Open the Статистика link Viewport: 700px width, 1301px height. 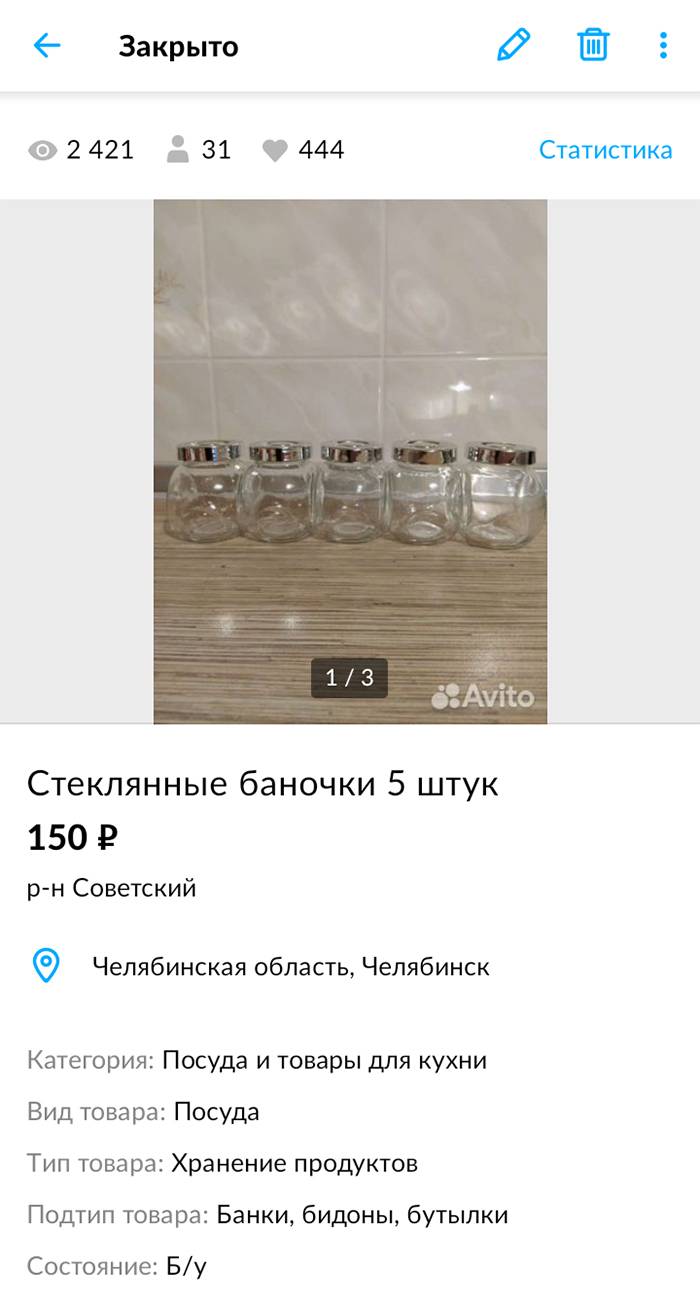605,150
